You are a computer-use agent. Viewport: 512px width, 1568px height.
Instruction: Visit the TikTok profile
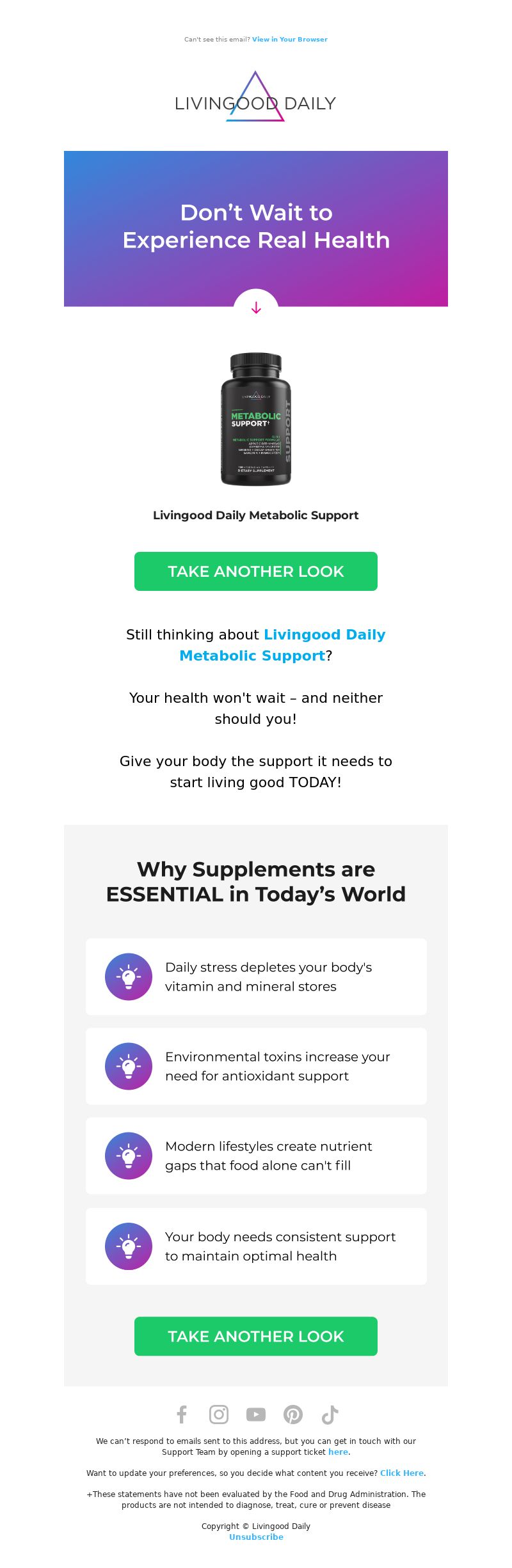[x=330, y=1415]
